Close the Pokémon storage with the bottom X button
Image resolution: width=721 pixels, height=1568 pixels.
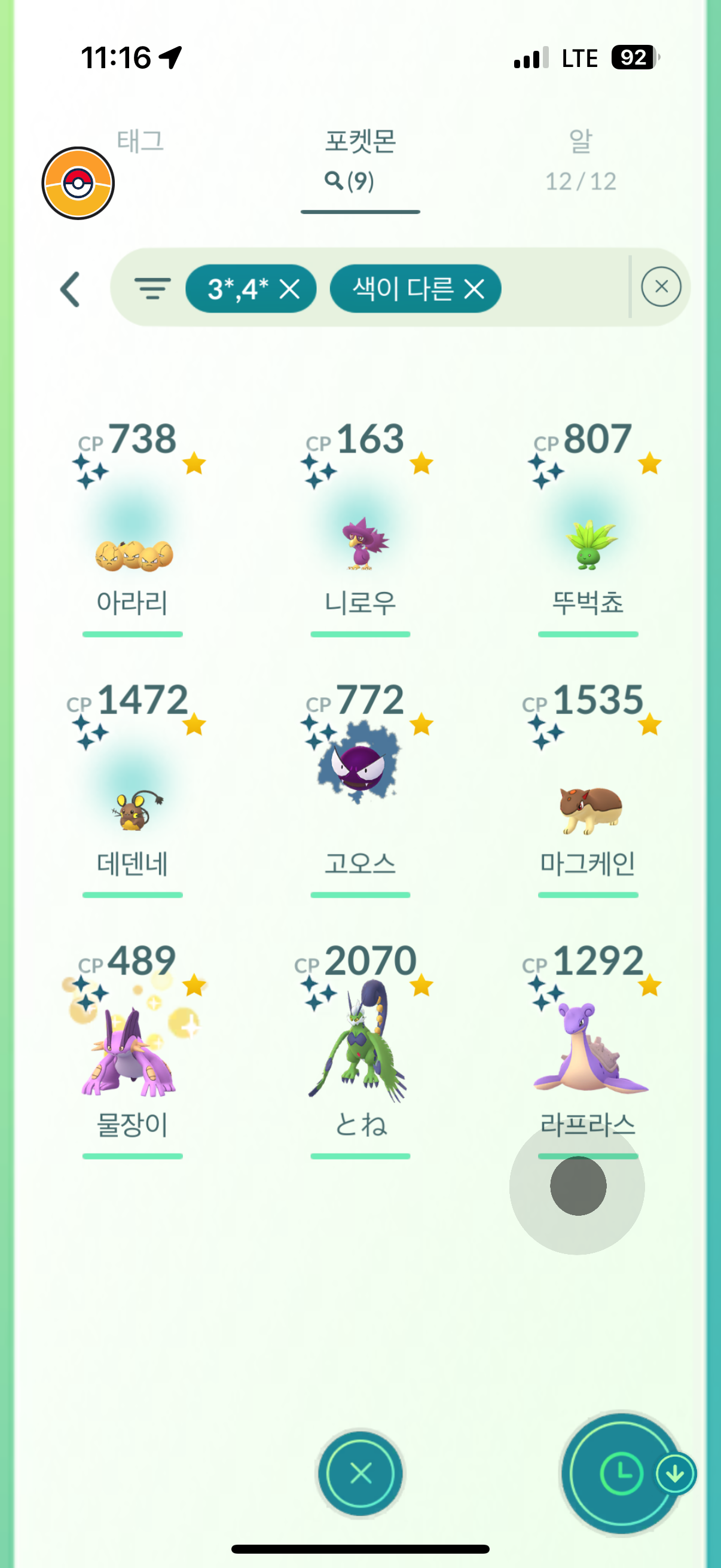(x=360, y=1474)
